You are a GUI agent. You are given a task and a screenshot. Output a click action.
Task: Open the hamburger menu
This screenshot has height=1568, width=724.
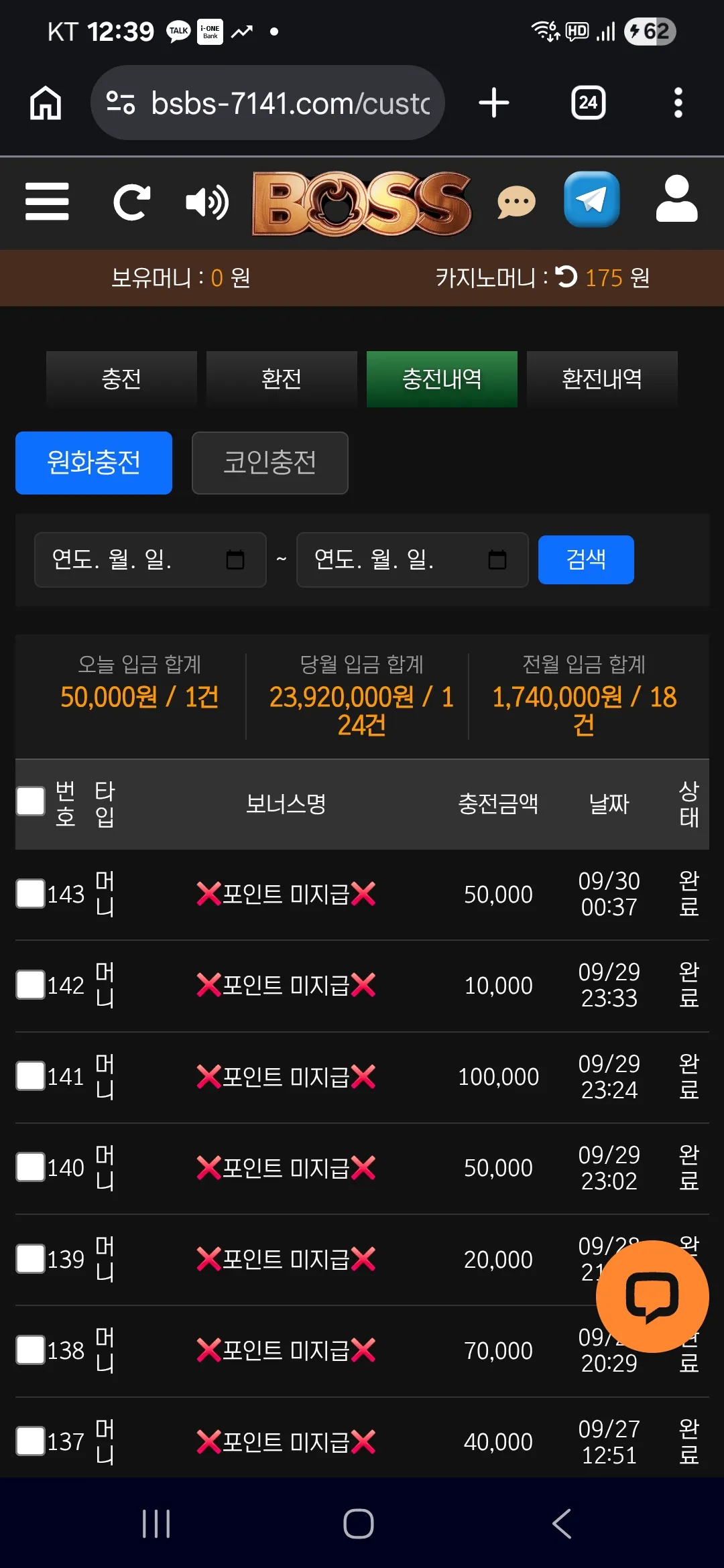point(47,202)
